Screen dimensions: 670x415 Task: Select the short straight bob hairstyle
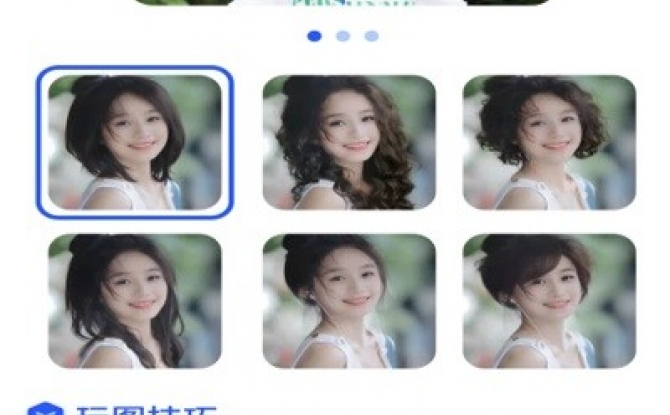point(134,142)
